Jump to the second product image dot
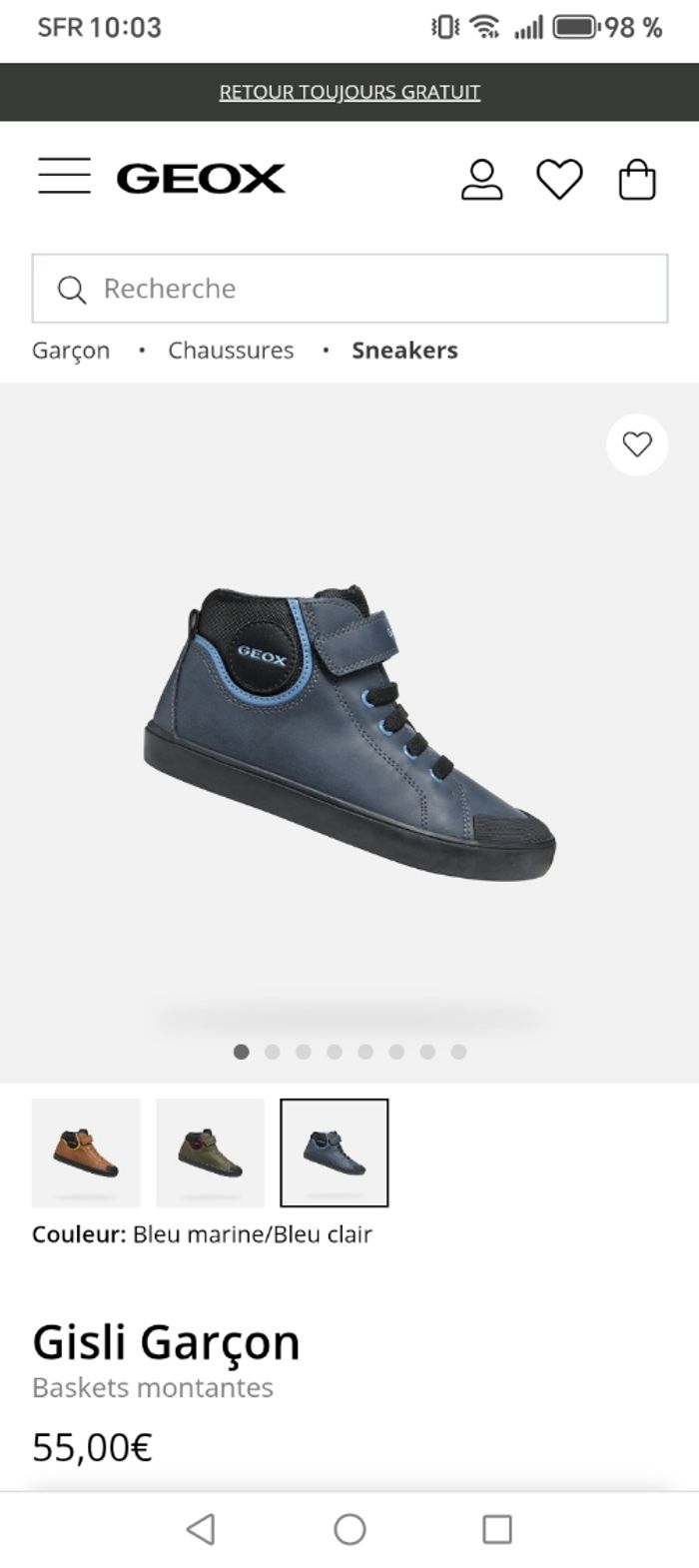 [272, 1052]
